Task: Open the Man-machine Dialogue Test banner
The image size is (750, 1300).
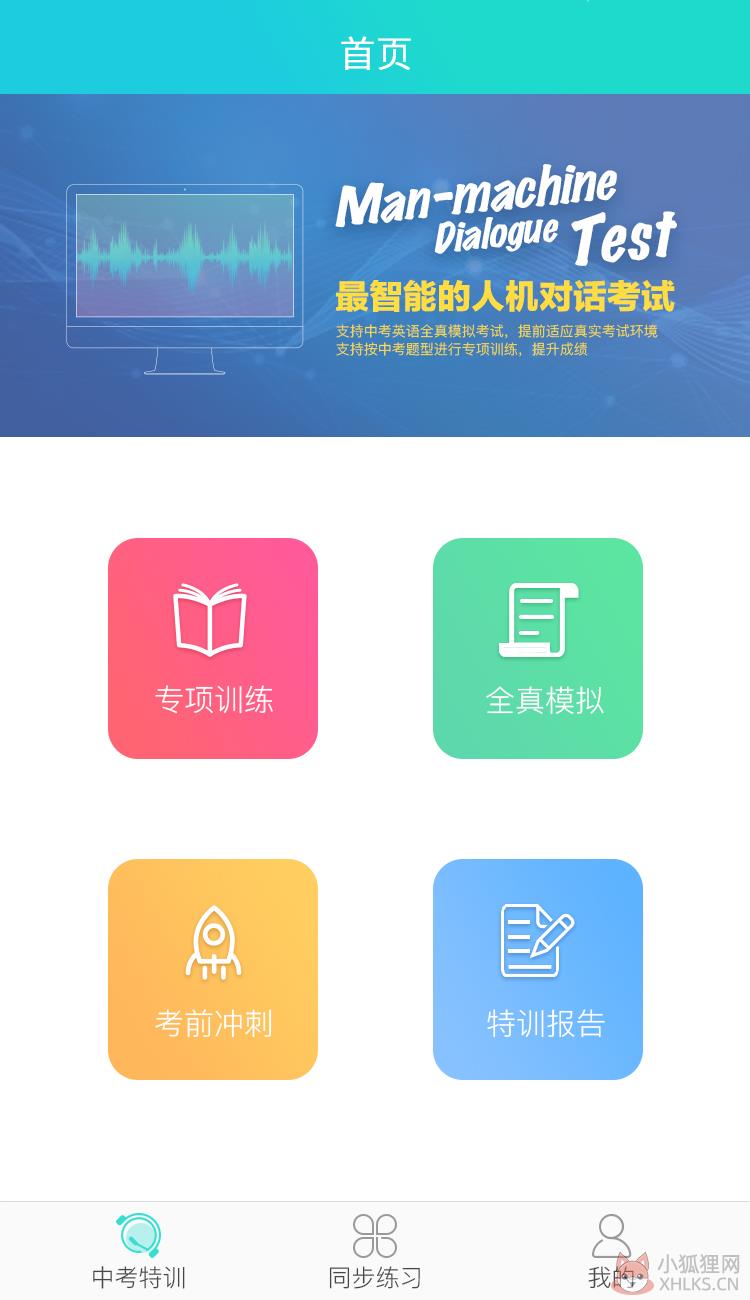Action: coord(375,265)
